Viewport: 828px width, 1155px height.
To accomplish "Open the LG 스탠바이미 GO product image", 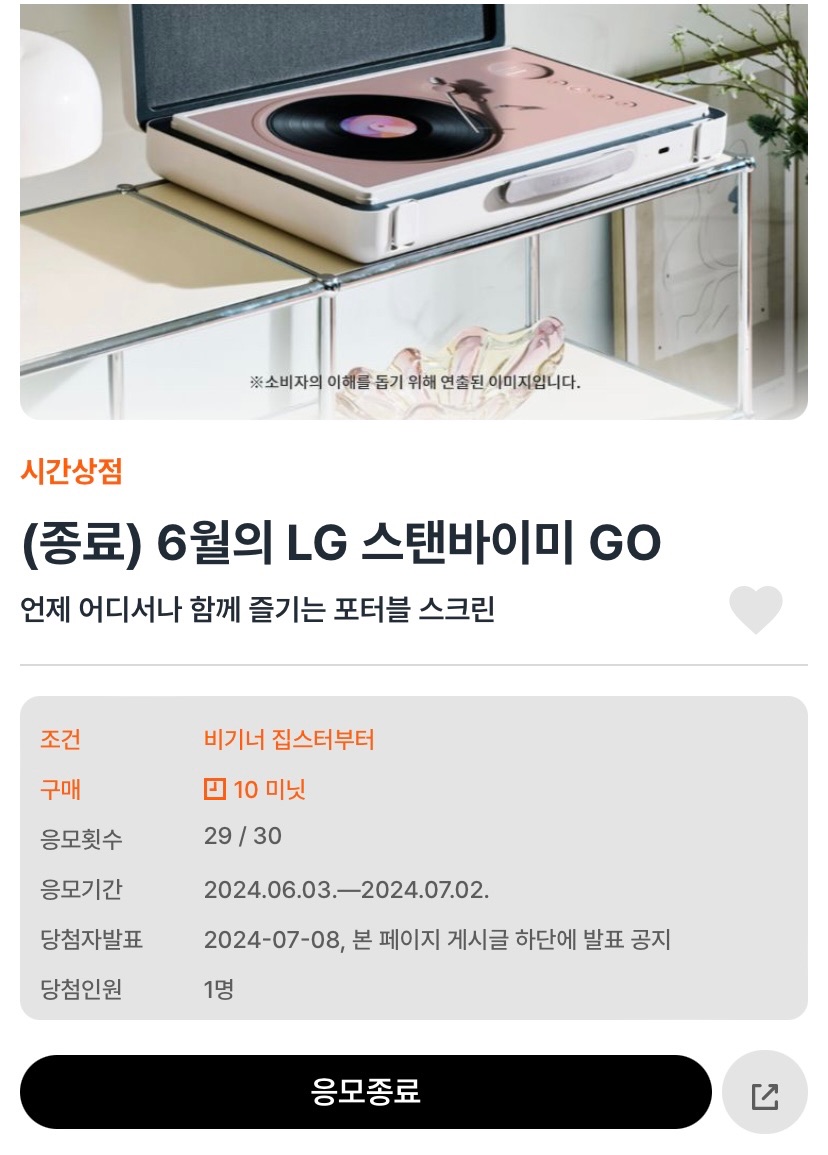I will pyautogui.click(x=413, y=211).
